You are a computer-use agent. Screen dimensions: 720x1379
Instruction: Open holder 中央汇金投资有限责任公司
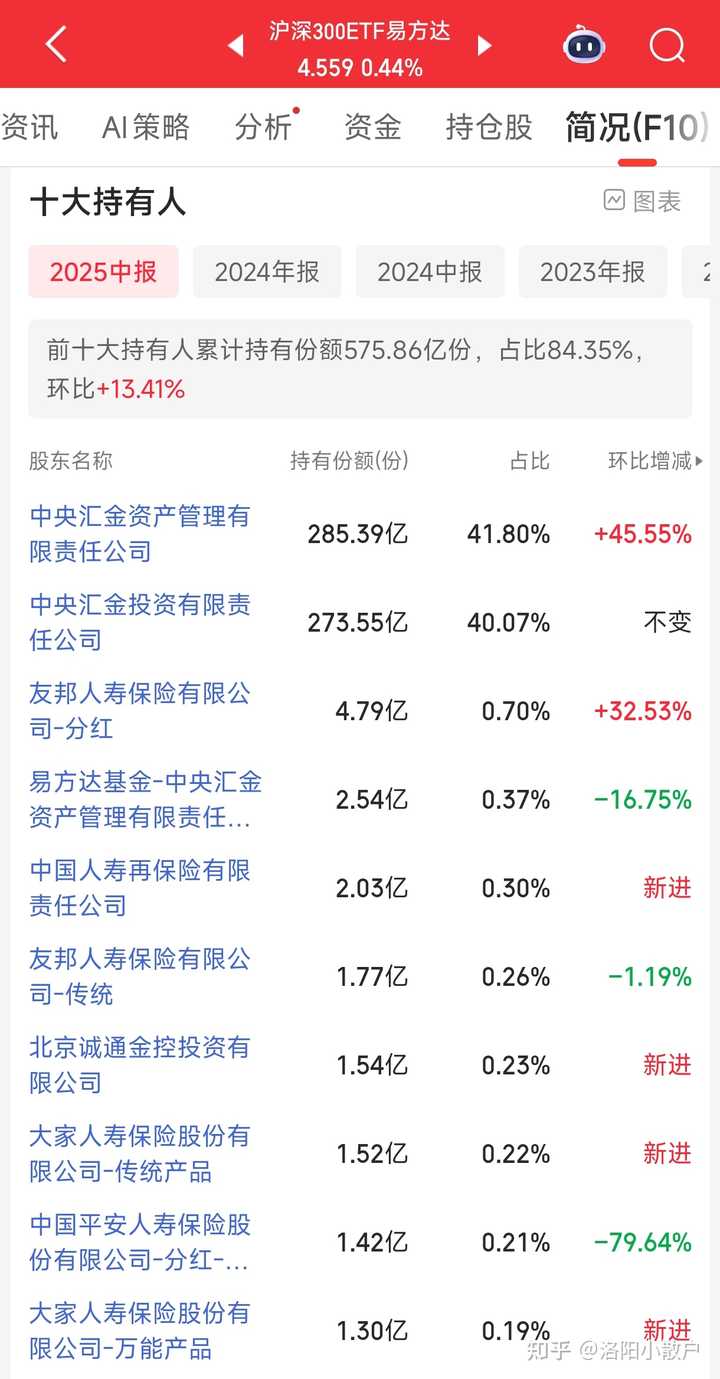(140, 622)
